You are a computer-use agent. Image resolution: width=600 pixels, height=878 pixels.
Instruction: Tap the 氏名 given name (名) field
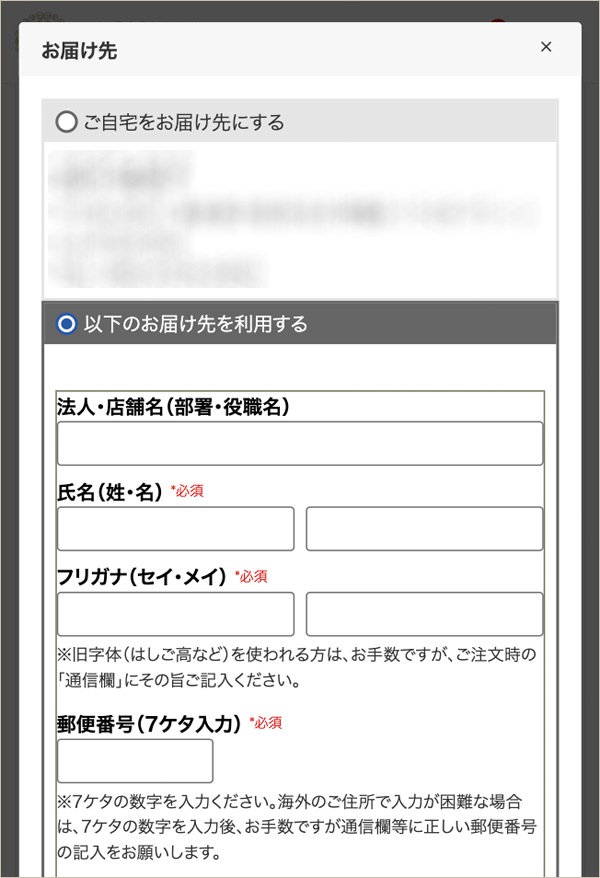click(424, 528)
